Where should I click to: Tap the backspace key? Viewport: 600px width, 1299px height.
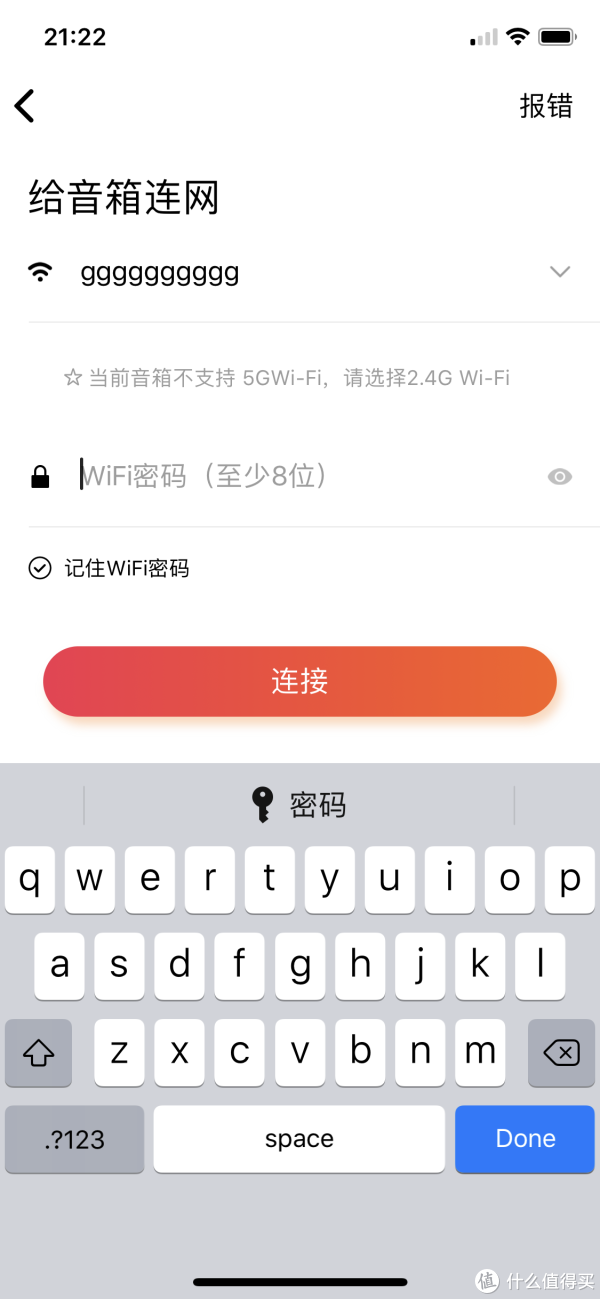(x=561, y=1052)
